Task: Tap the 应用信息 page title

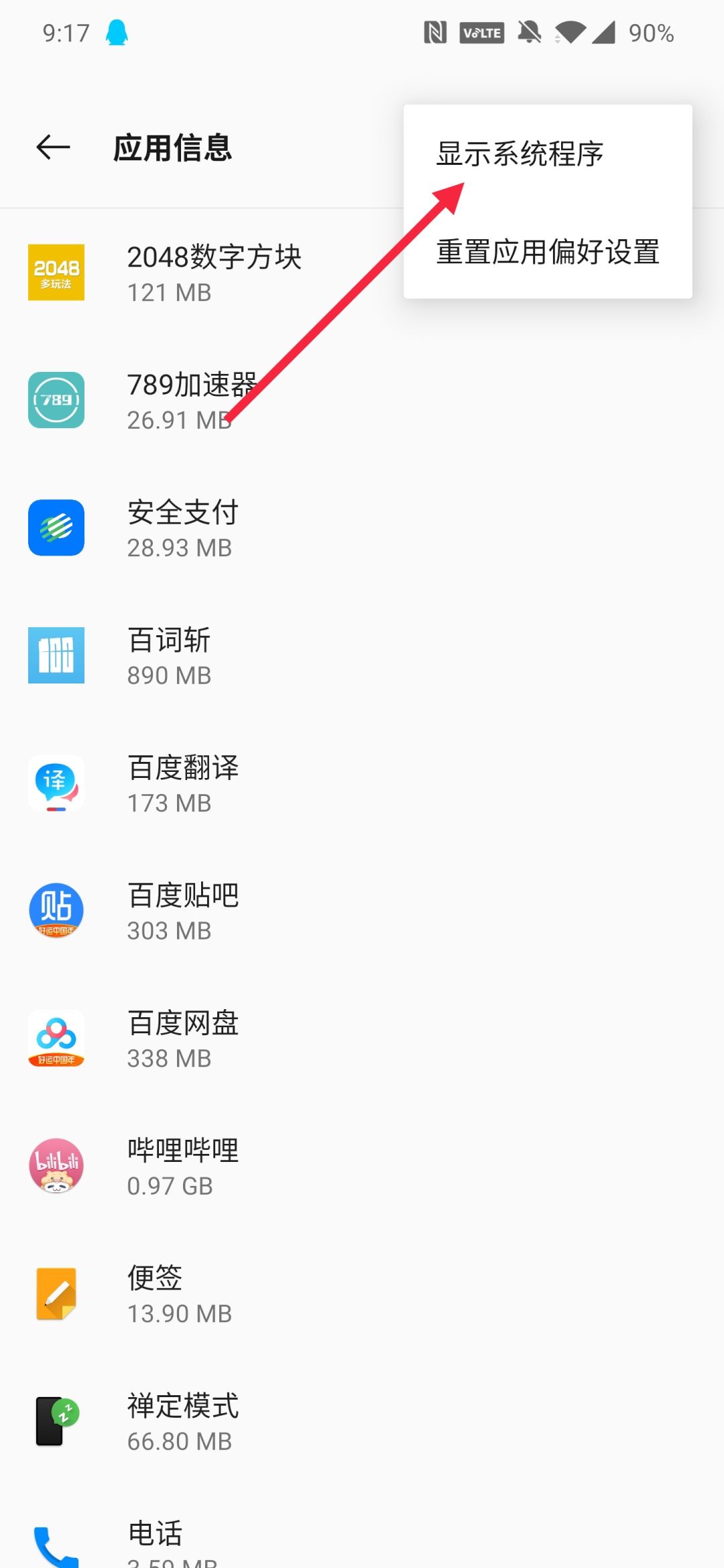Action: 172,149
